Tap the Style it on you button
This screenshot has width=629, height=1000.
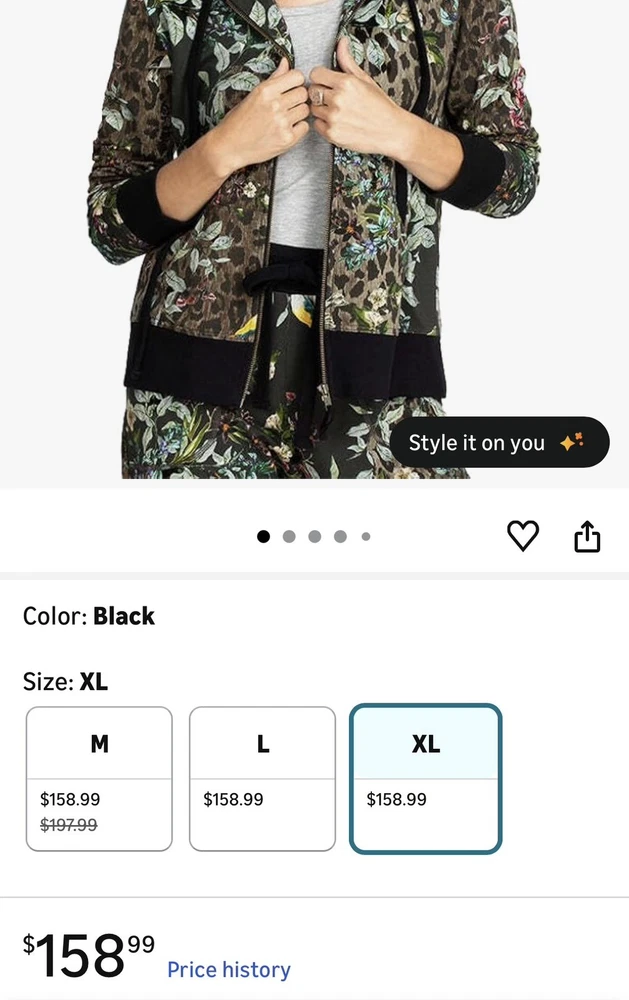[499, 442]
